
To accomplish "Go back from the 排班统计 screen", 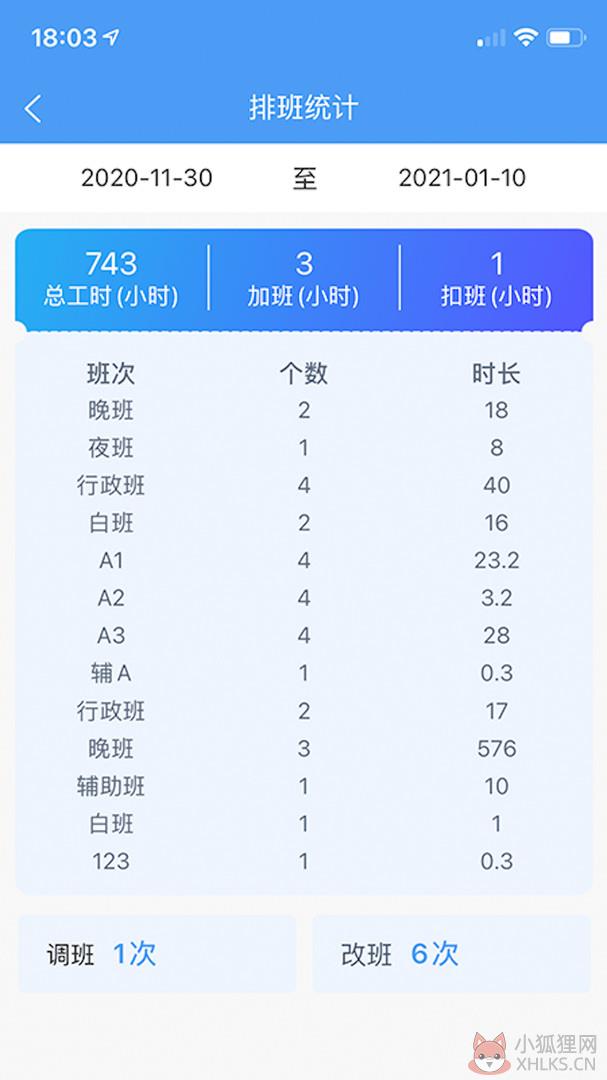I will coord(32,109).
